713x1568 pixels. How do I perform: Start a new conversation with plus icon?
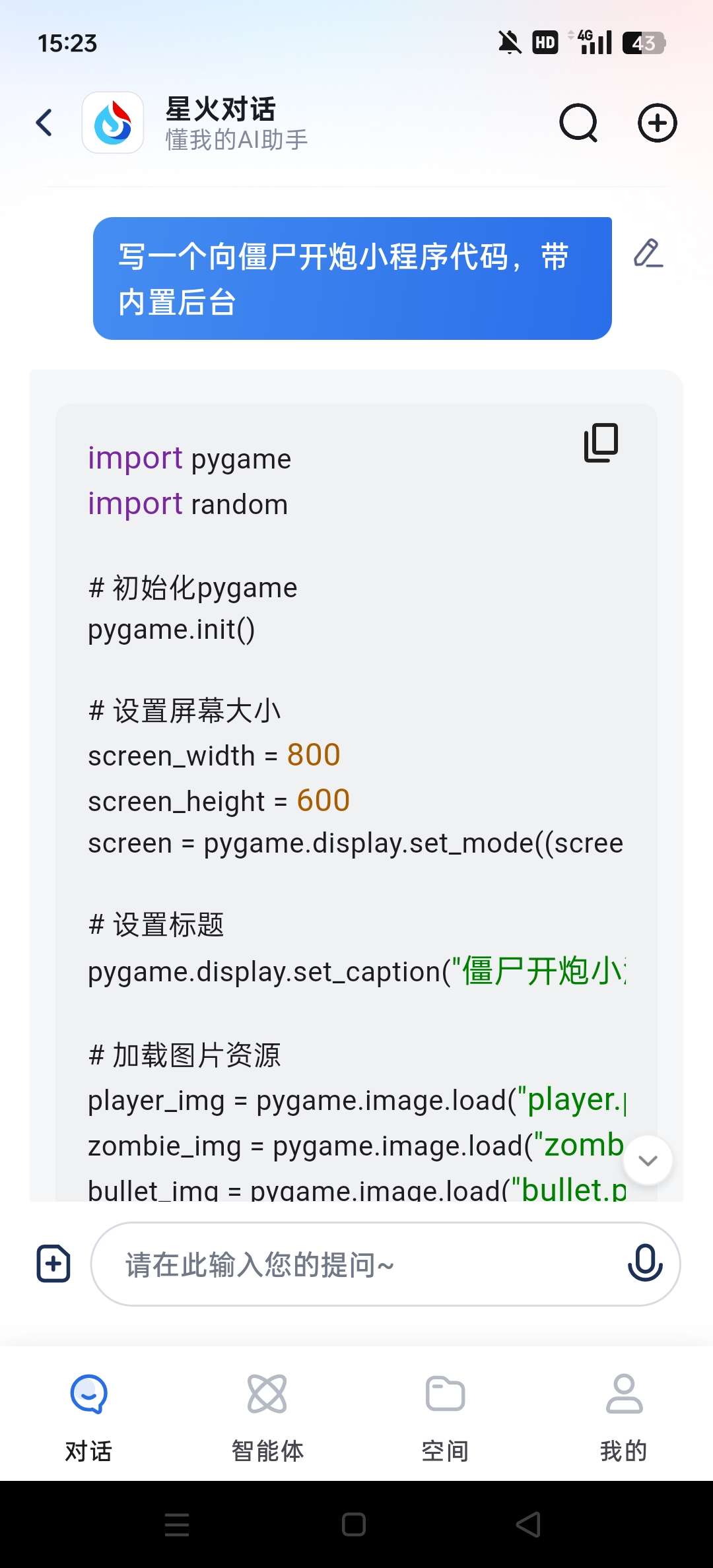(x=657, y=123)
